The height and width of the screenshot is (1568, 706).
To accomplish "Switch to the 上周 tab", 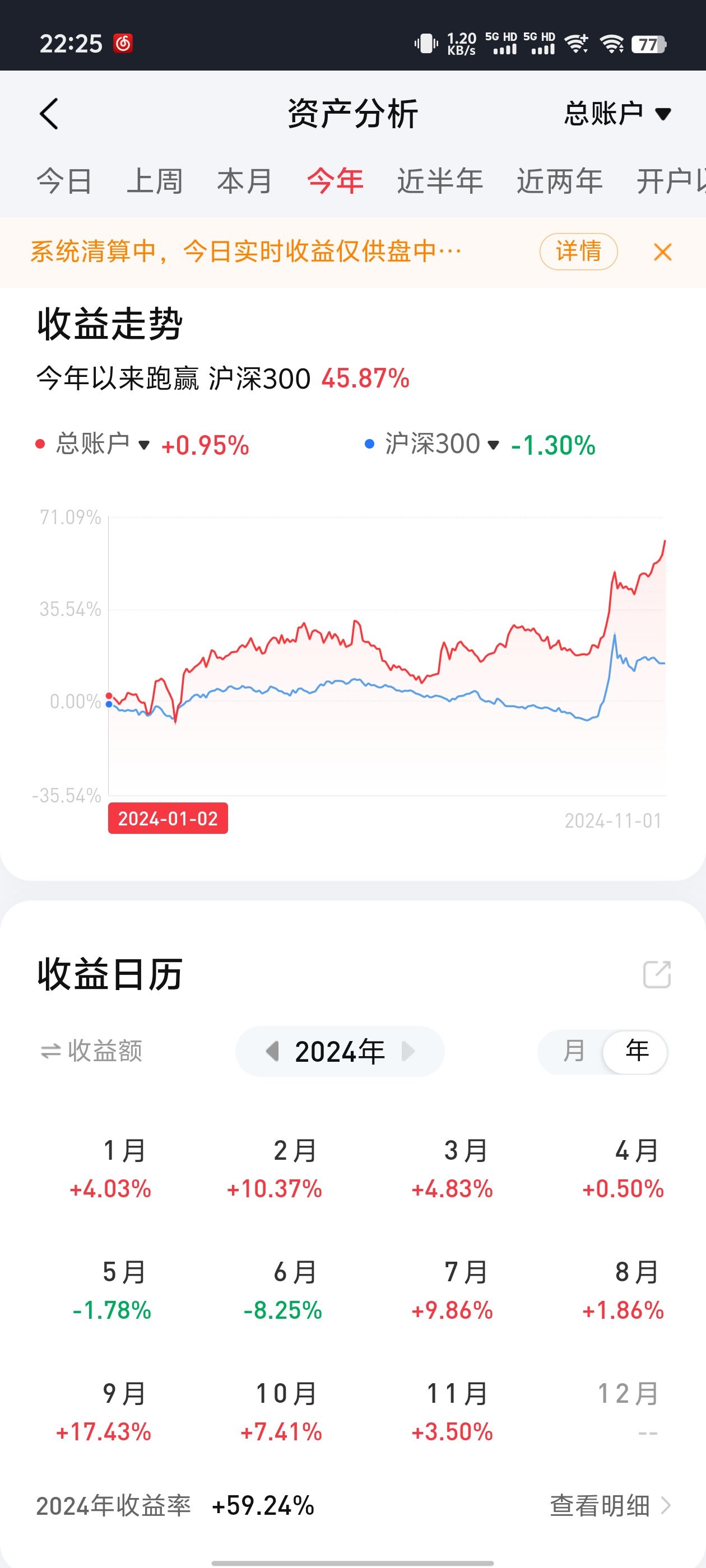I will pos(155,181).
